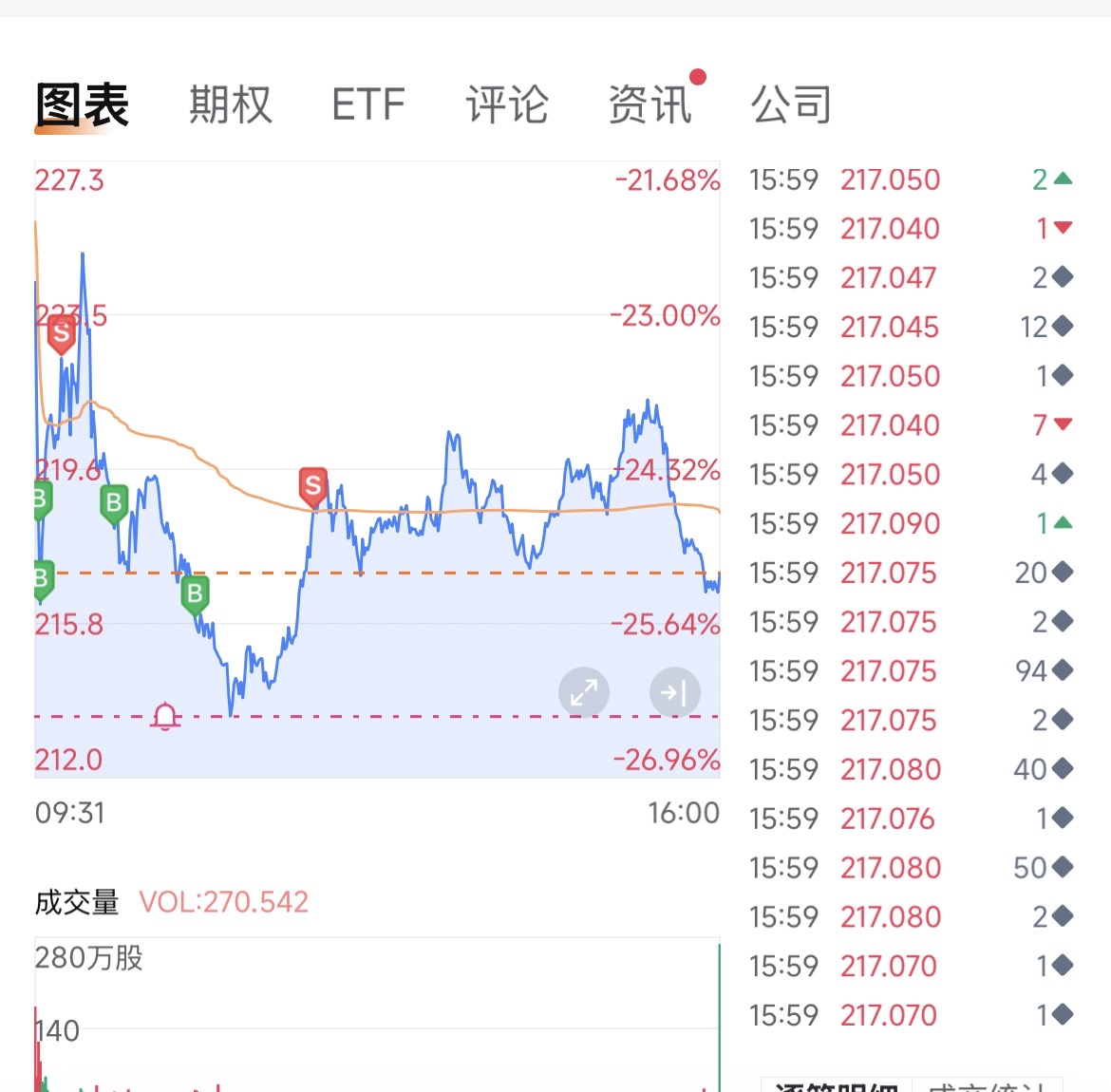Open the 资讯 tab

[x=650, y=104]
